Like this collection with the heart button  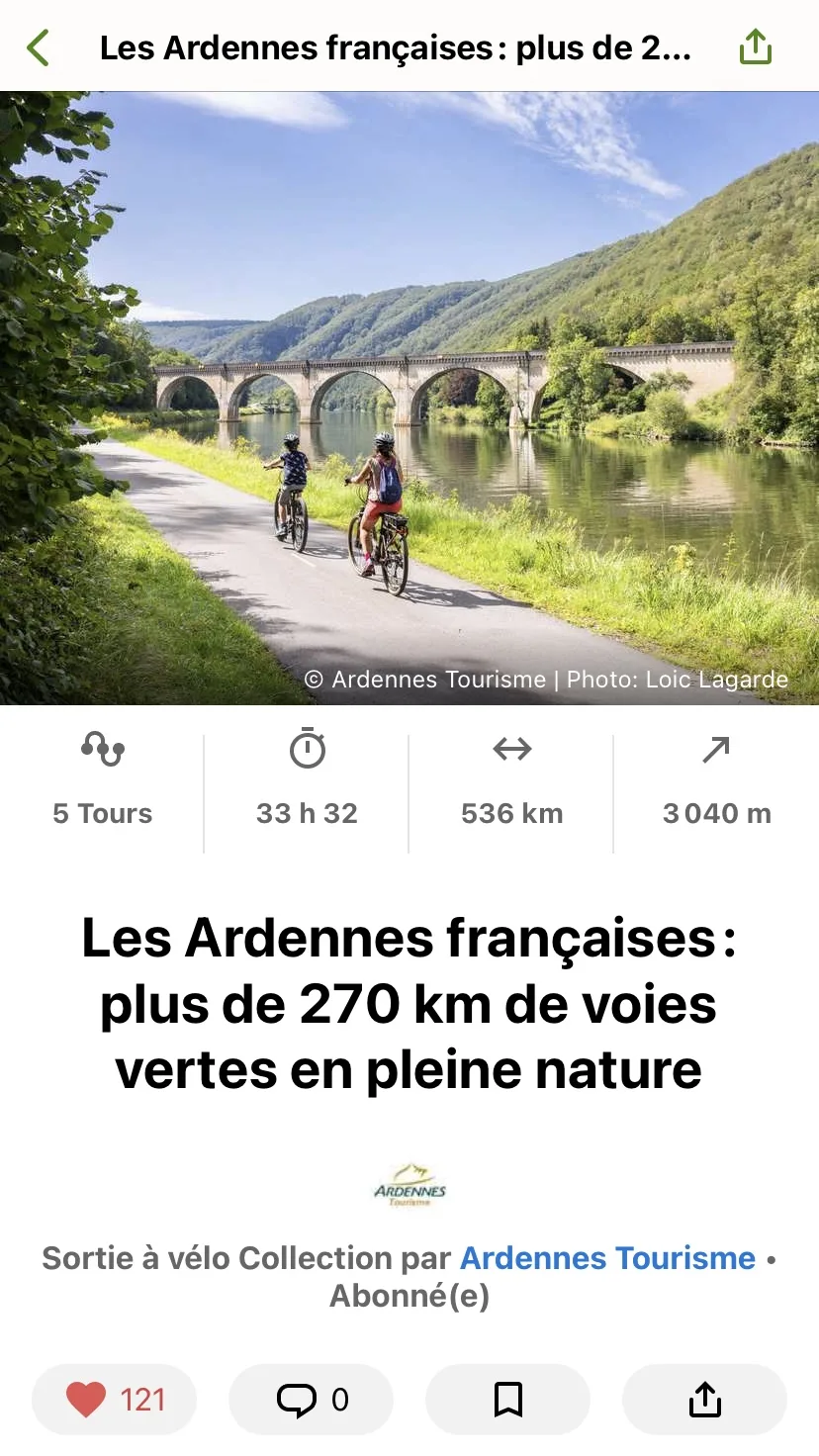[115, 1400]
